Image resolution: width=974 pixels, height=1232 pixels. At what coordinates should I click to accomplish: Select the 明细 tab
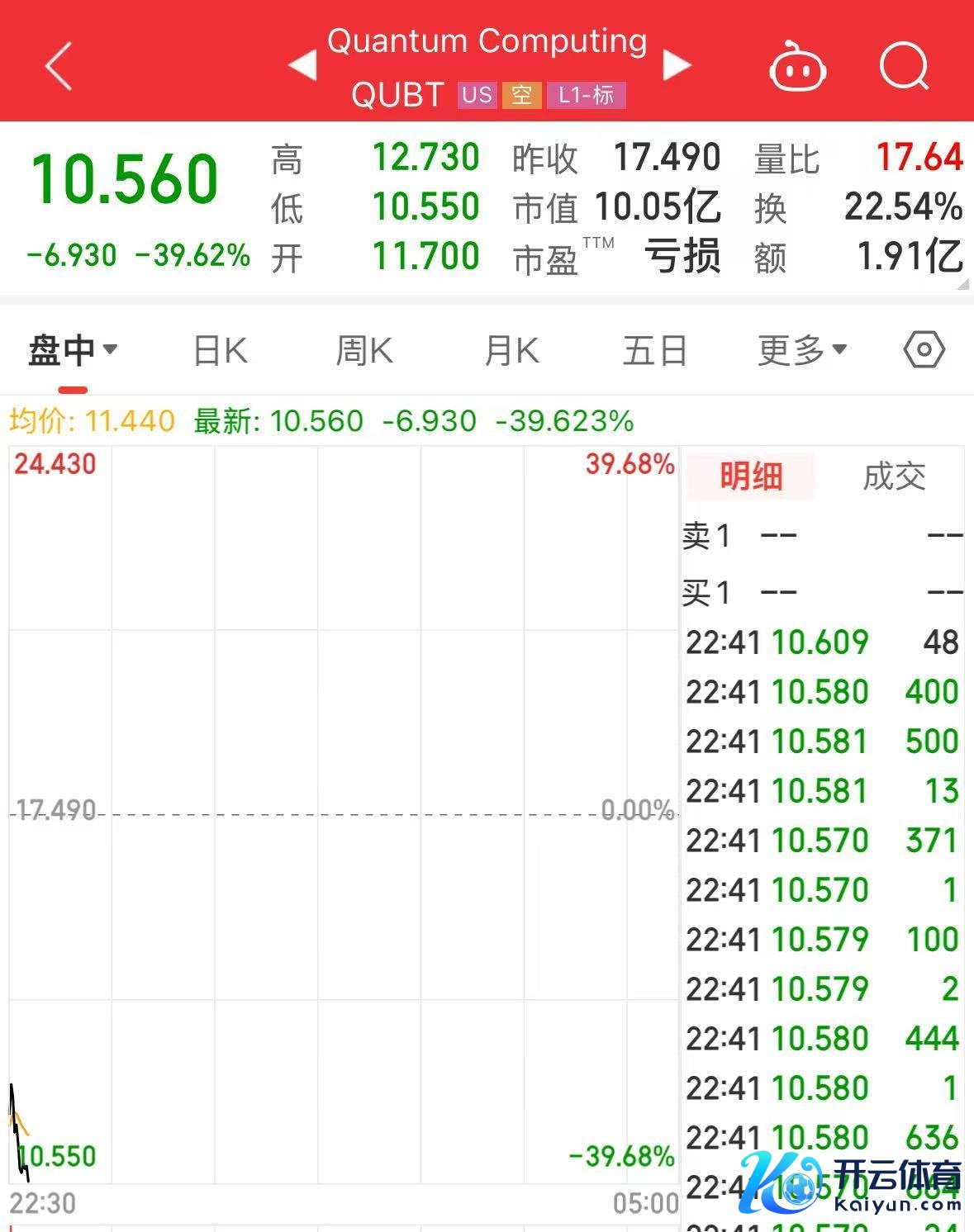pyautogui.click(x=750, y=476)
